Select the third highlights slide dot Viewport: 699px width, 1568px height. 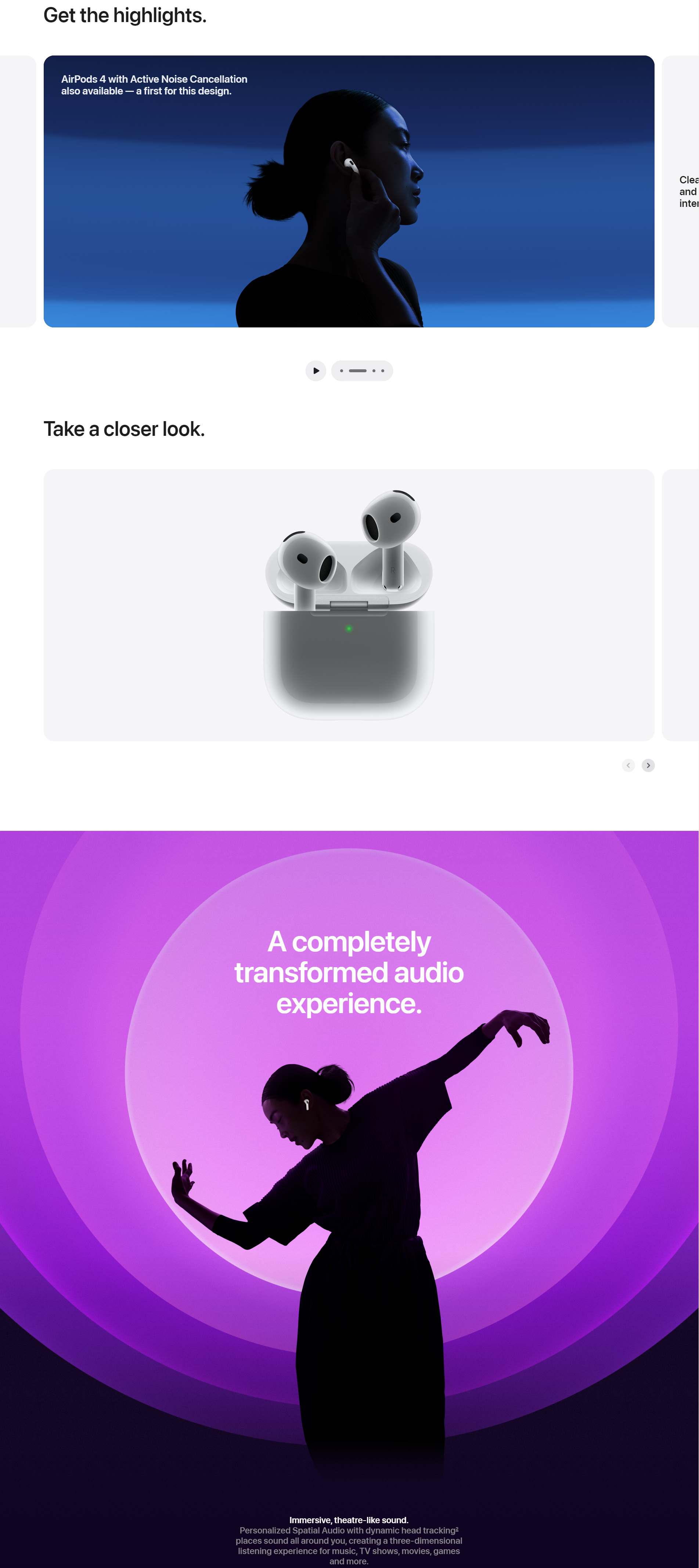pyautogui.click(x=374, y=371)
